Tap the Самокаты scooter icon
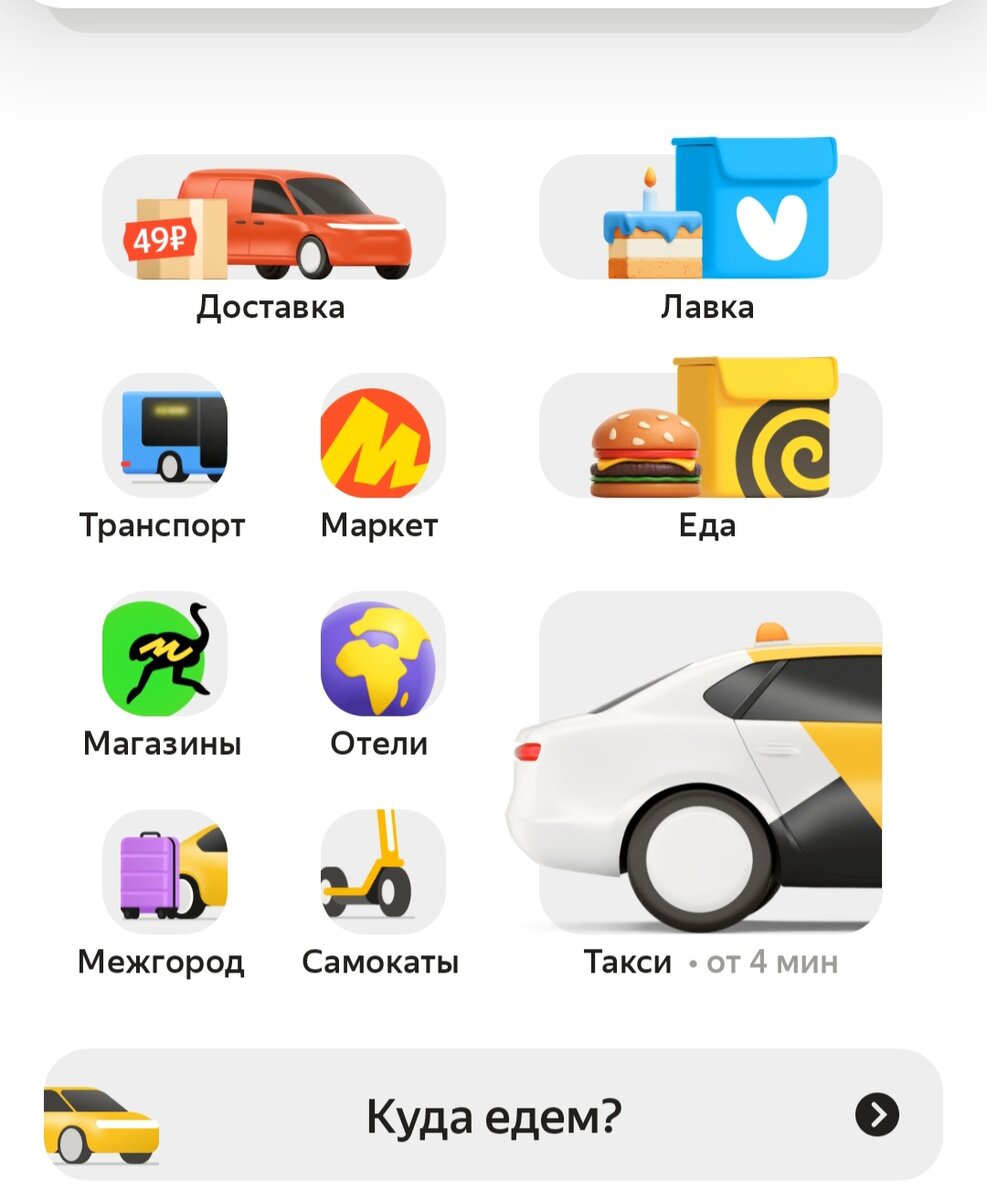The width and height of the screenshot is (987, 1200). pos(379,872)
